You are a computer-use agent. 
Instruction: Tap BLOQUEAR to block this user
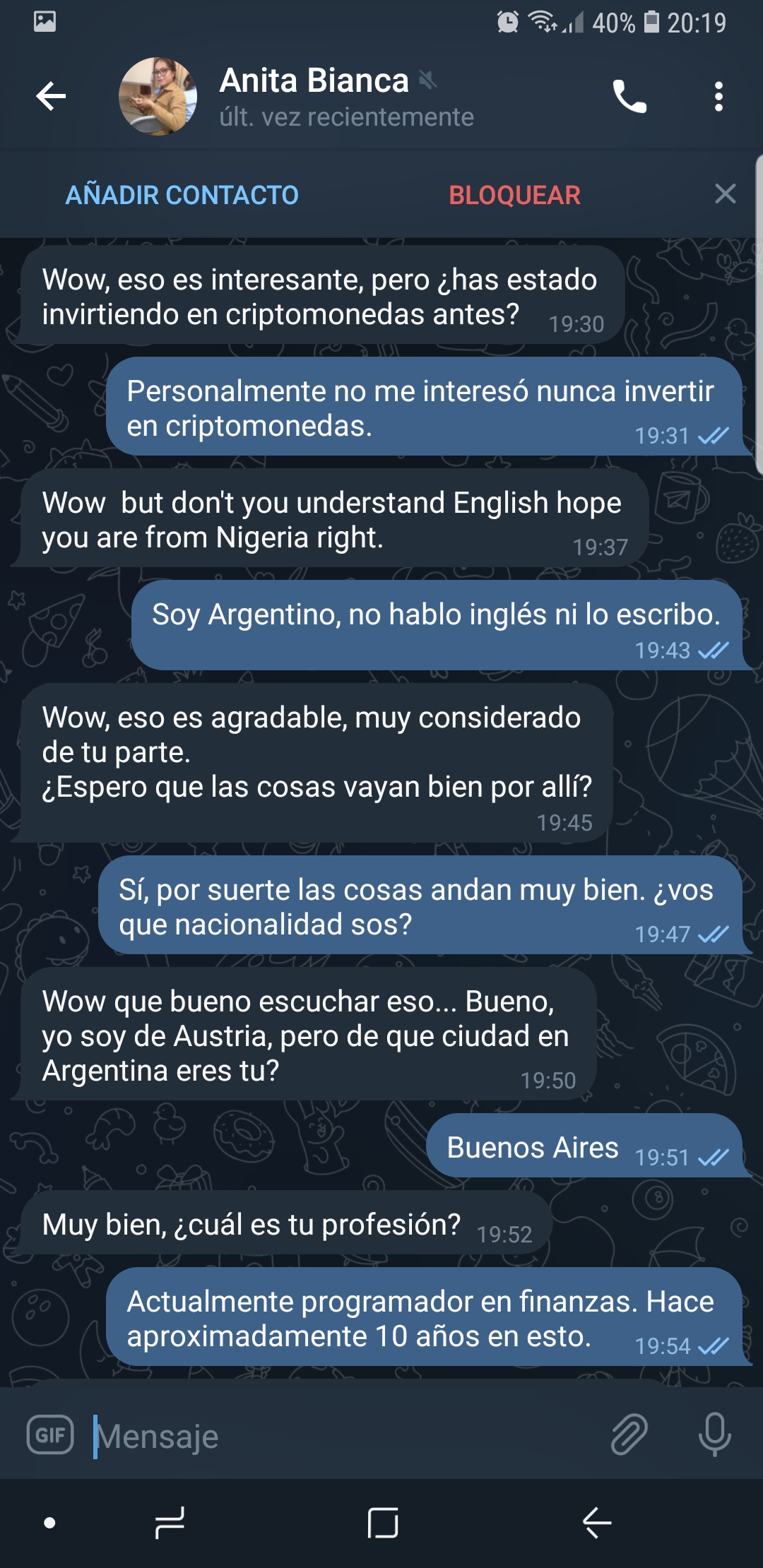click(x=514, y=195)
